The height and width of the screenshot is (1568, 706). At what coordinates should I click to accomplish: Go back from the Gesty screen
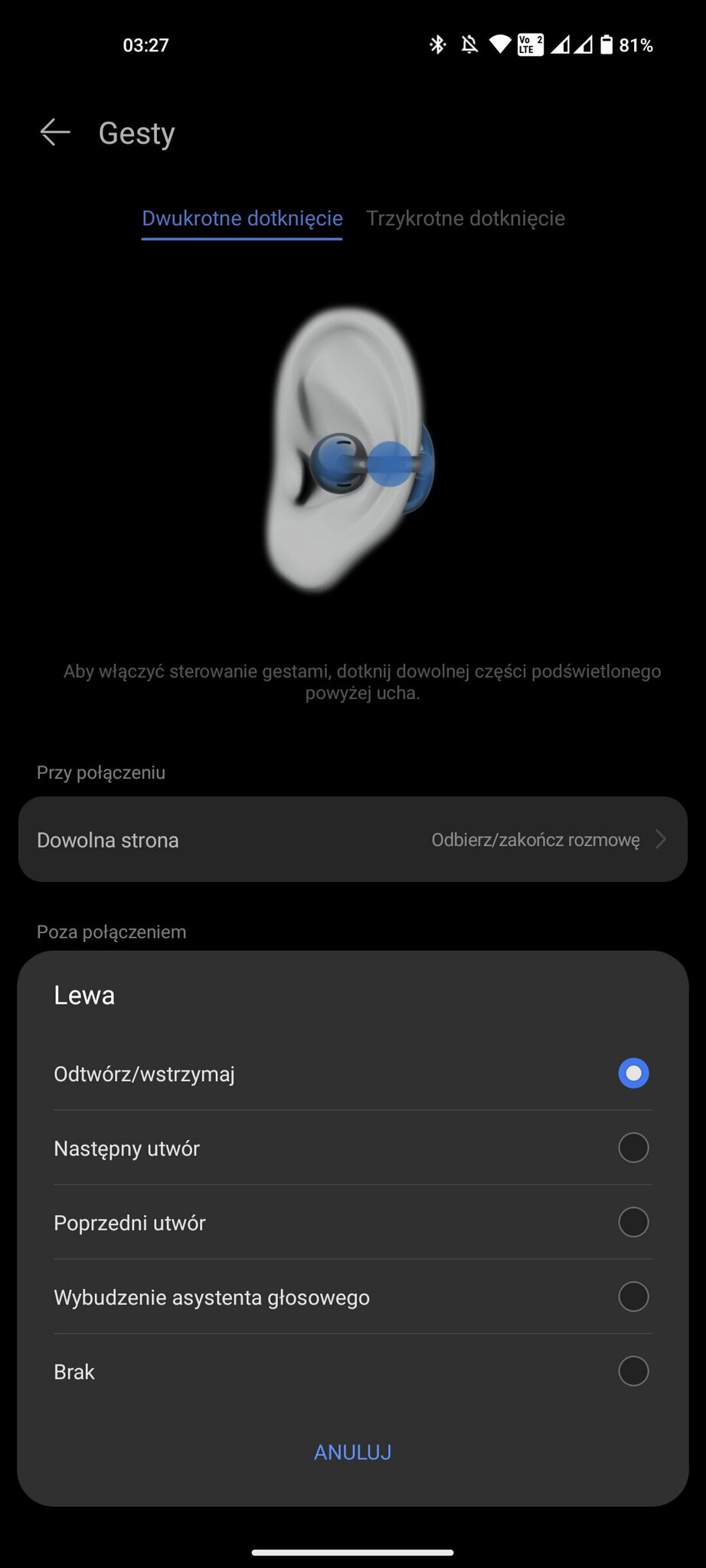pos(55,132)
